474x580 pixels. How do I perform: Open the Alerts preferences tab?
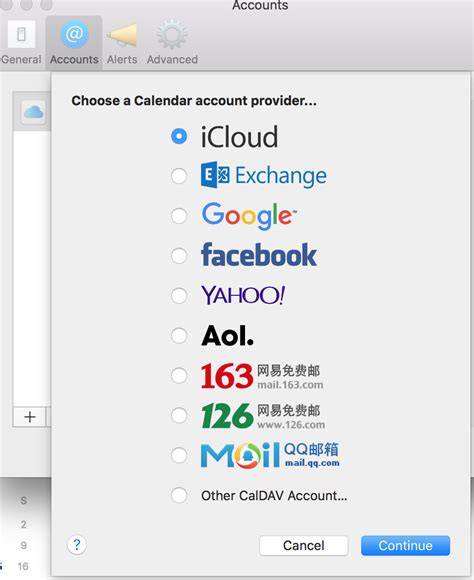pyautogui.click(x=122, y=42)
